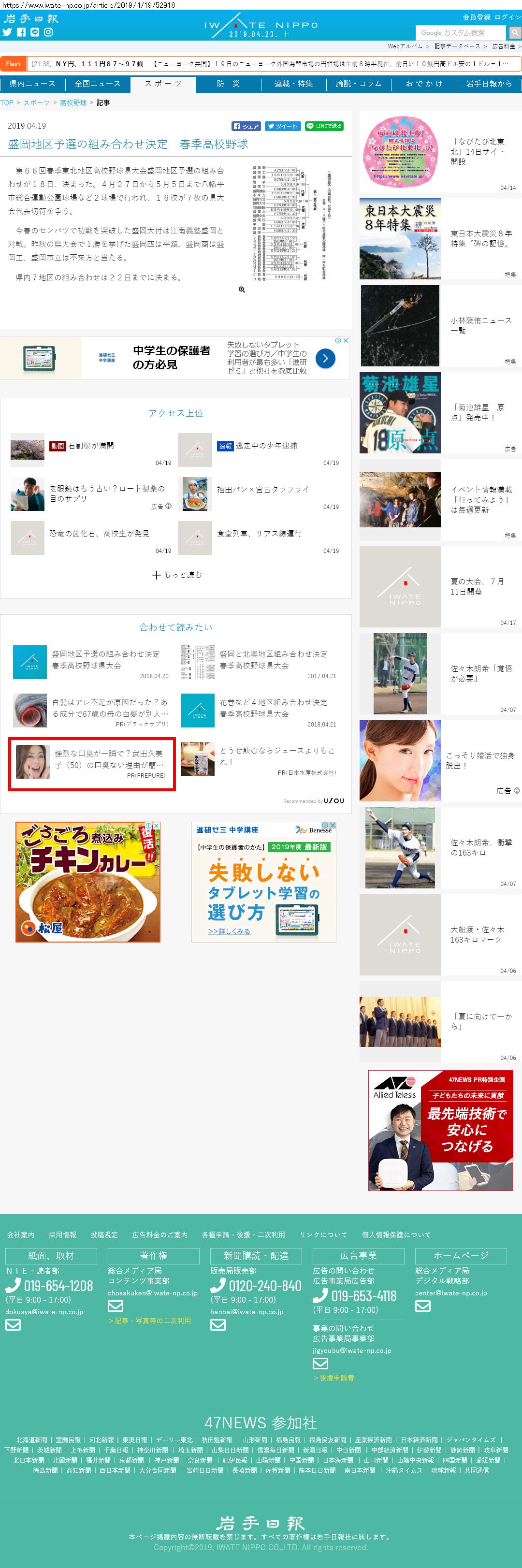Open the 会員登録 link
The width and height of the screenshot is (522, 1568).
476,17
